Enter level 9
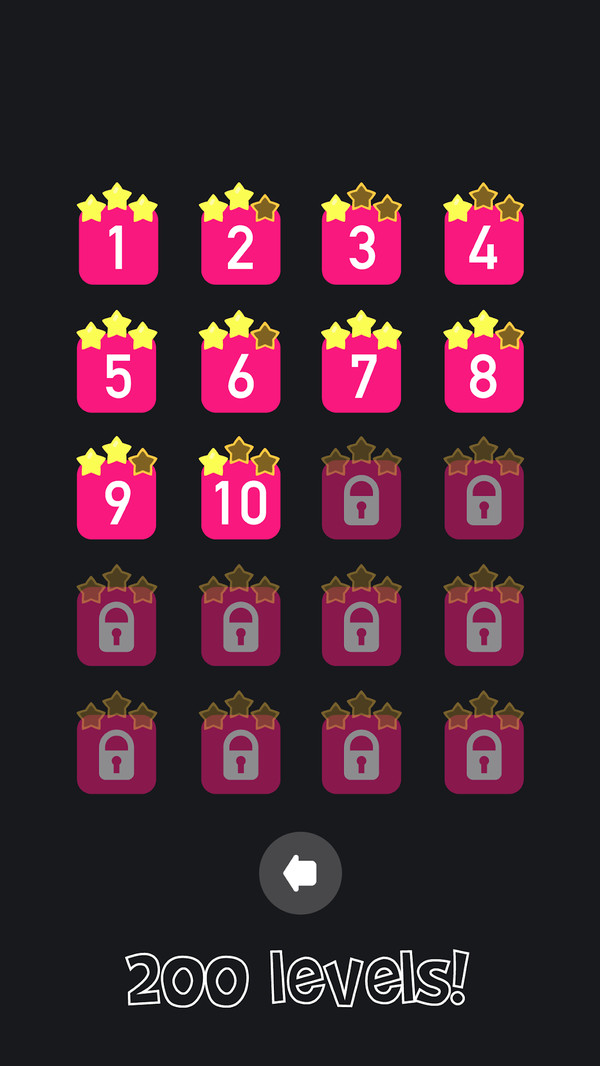 click(x=118, y=502)
